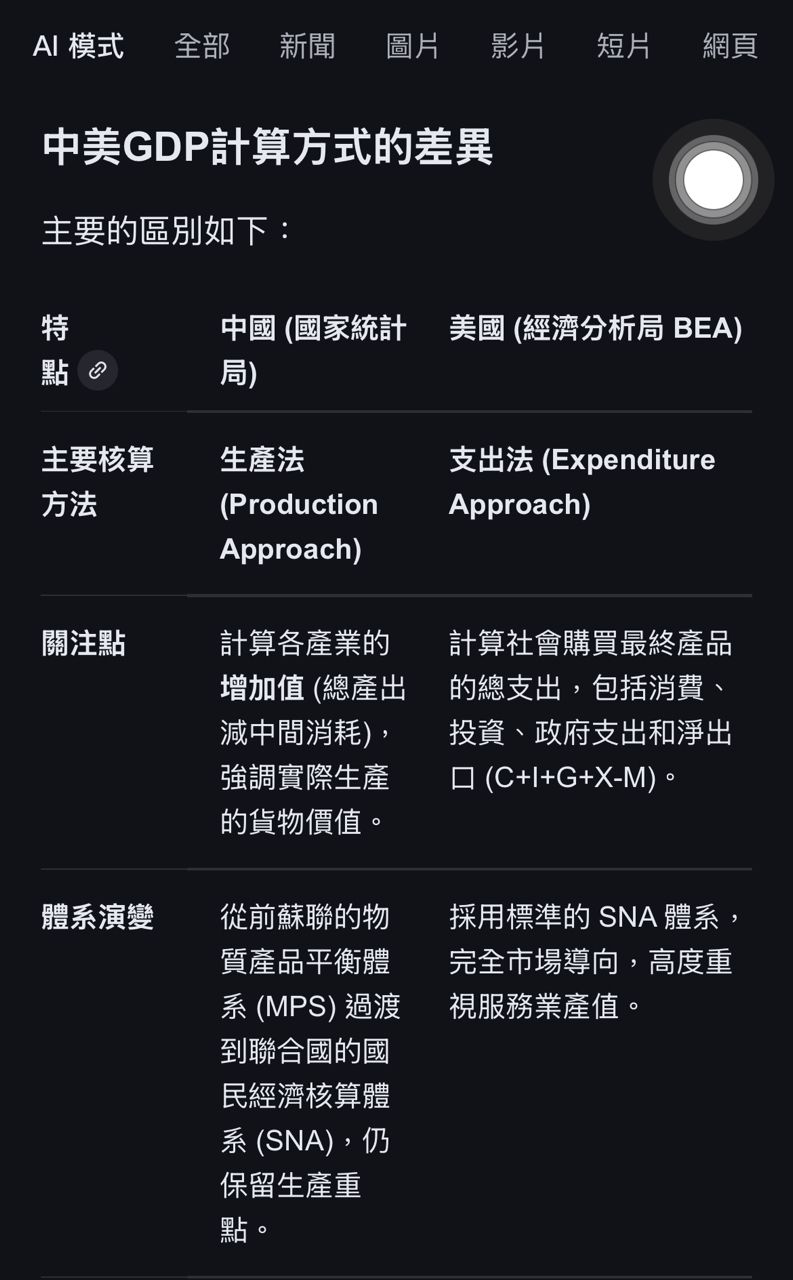Screen dimensions: 793x1280
Task: Switch to the 影片 tab
Action: click(518, 46)
